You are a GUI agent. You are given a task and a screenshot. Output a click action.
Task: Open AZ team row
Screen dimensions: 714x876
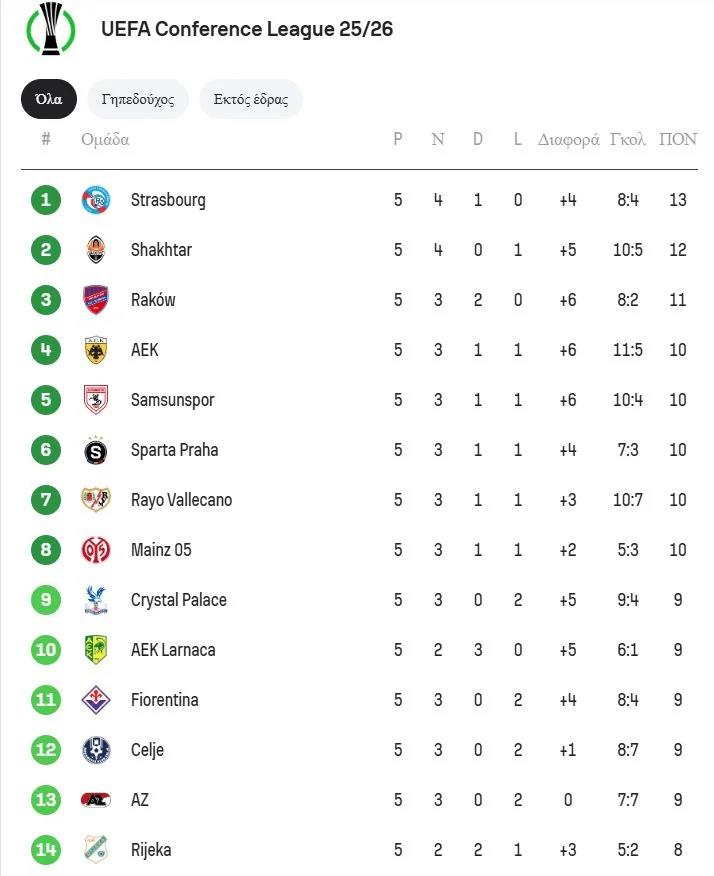pyautogui.click(x=140, y=800)
